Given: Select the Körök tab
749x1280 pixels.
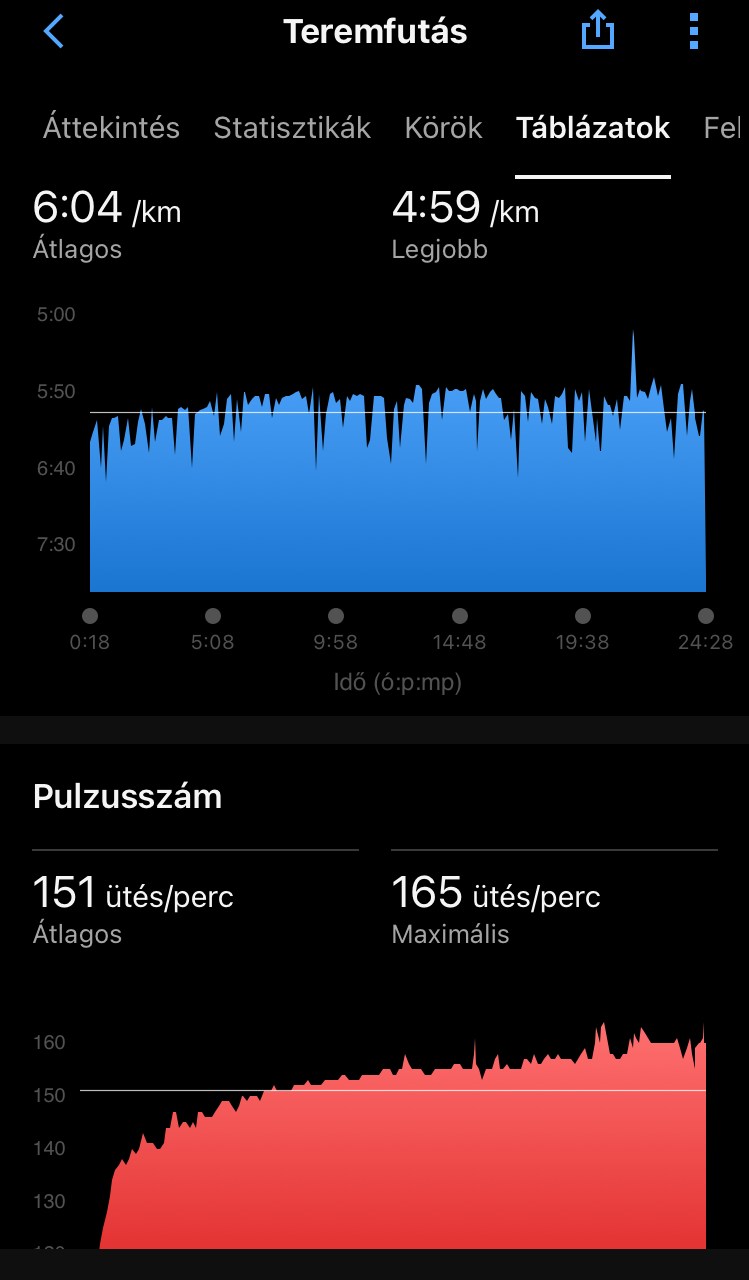Looking at the screenshot, I should click(443, 128).
